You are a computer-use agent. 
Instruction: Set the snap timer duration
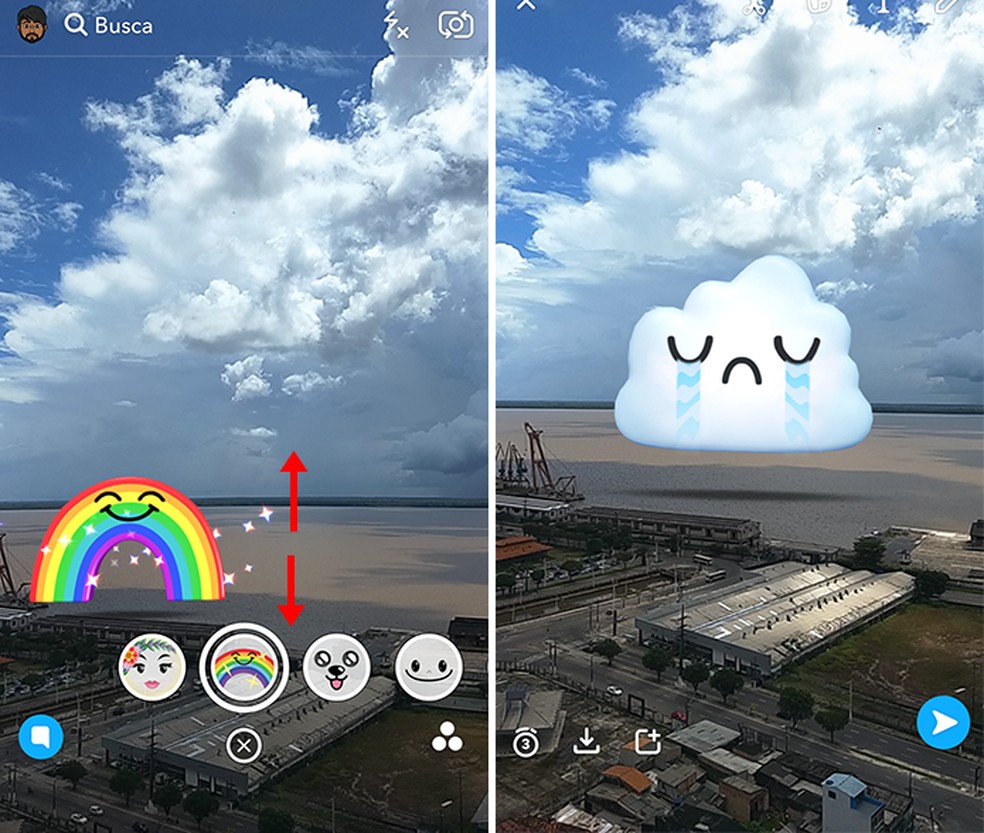526,742
